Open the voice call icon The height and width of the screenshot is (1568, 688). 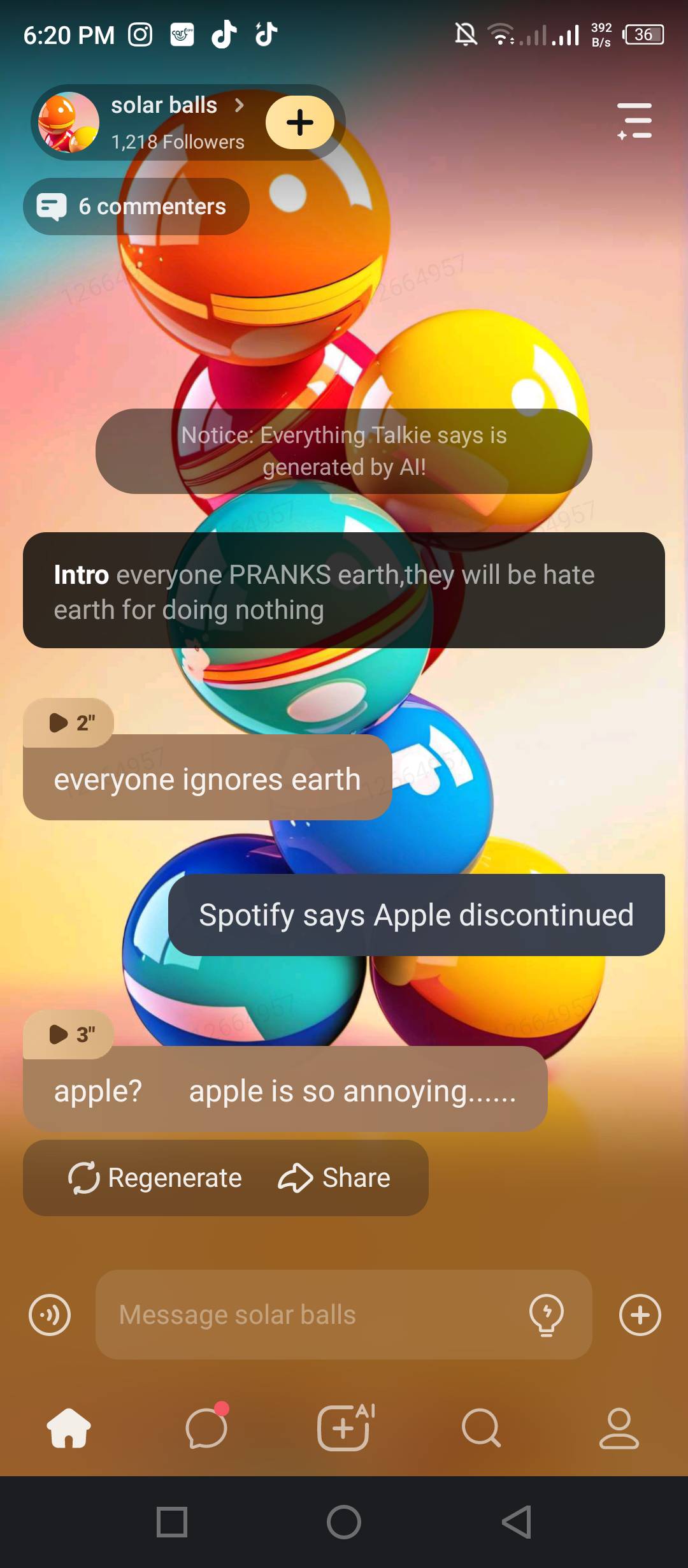[50, 1314]
